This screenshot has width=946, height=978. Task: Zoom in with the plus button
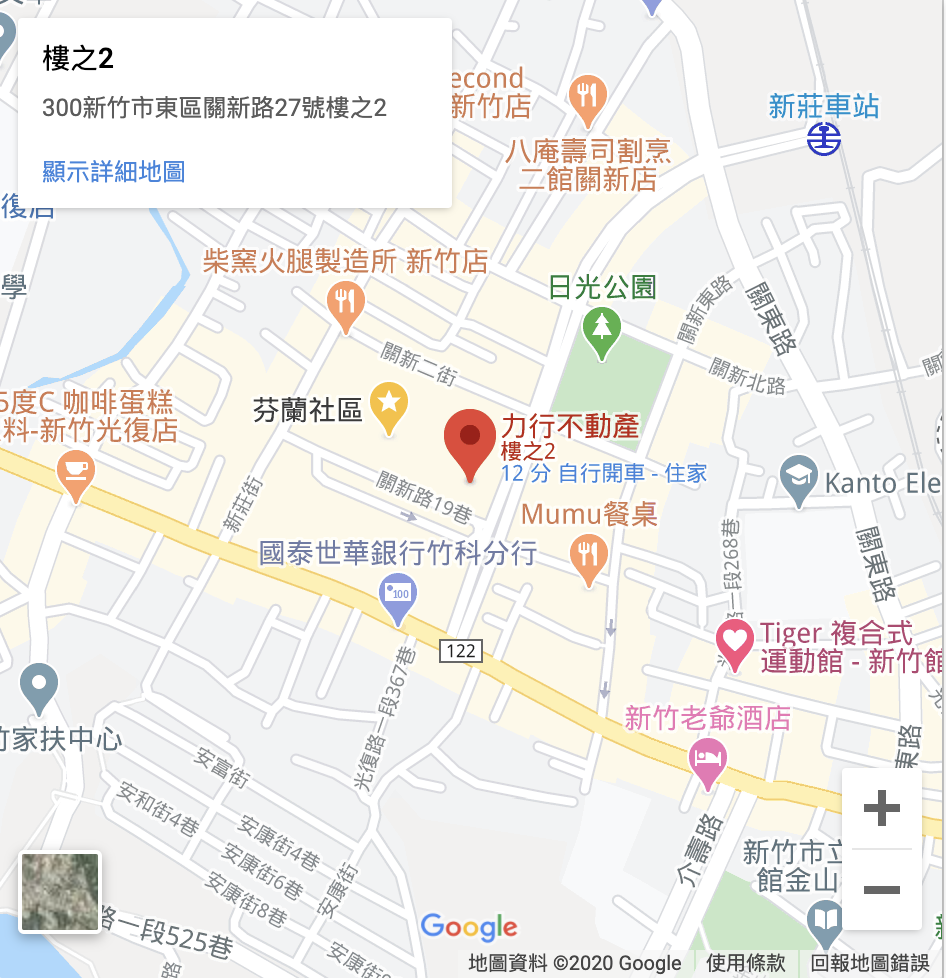(x=881, y=808)
